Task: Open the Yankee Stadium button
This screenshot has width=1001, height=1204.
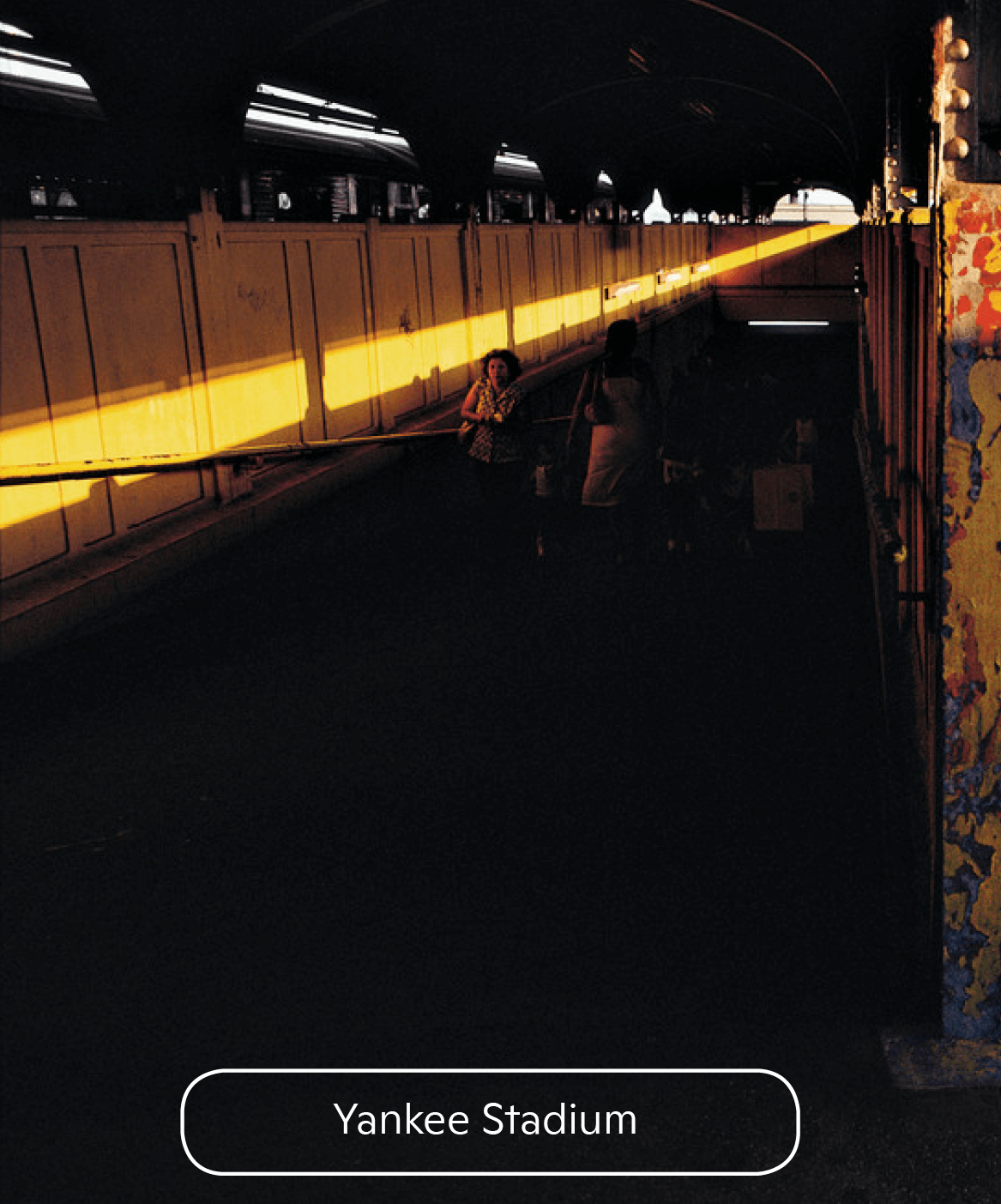Action: [490, 1122]
